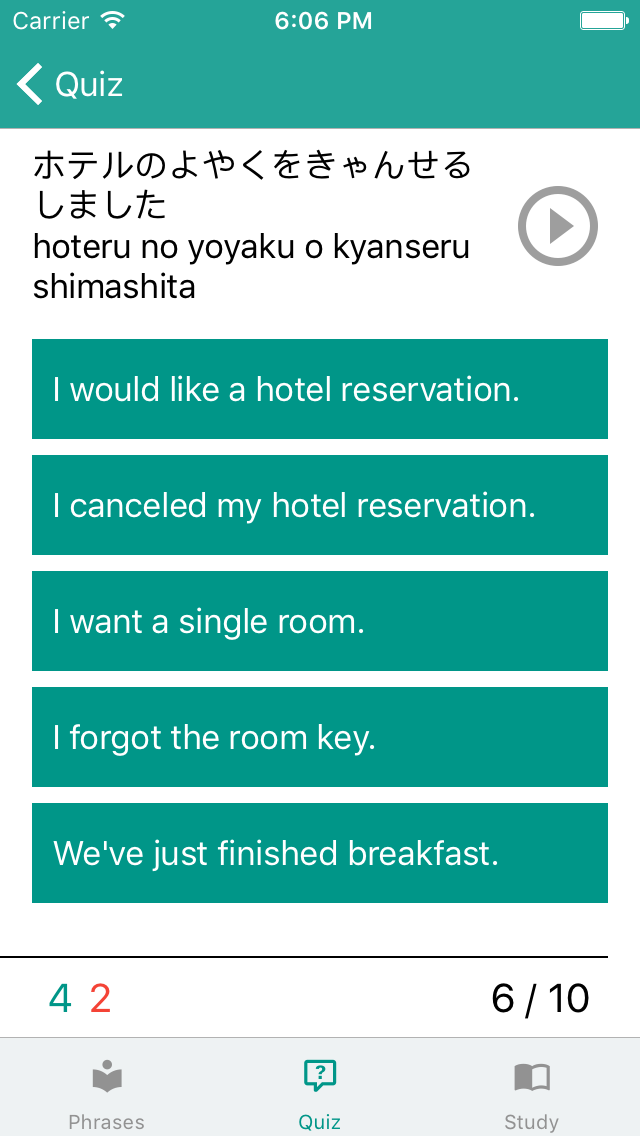
Task: Select 'We've just finished breakfast.' option
Action: click(320, 853)
